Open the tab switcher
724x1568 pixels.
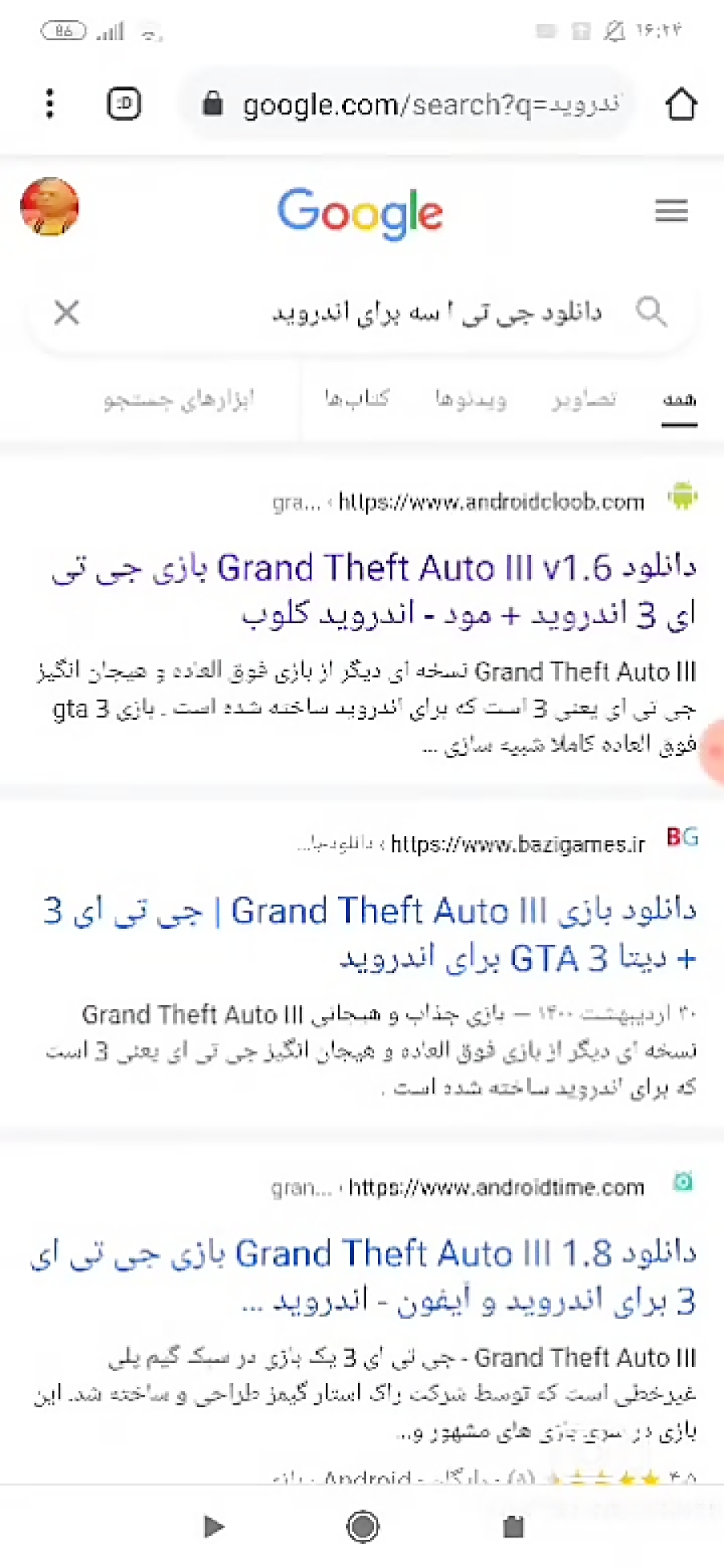[x=124, y=104]
